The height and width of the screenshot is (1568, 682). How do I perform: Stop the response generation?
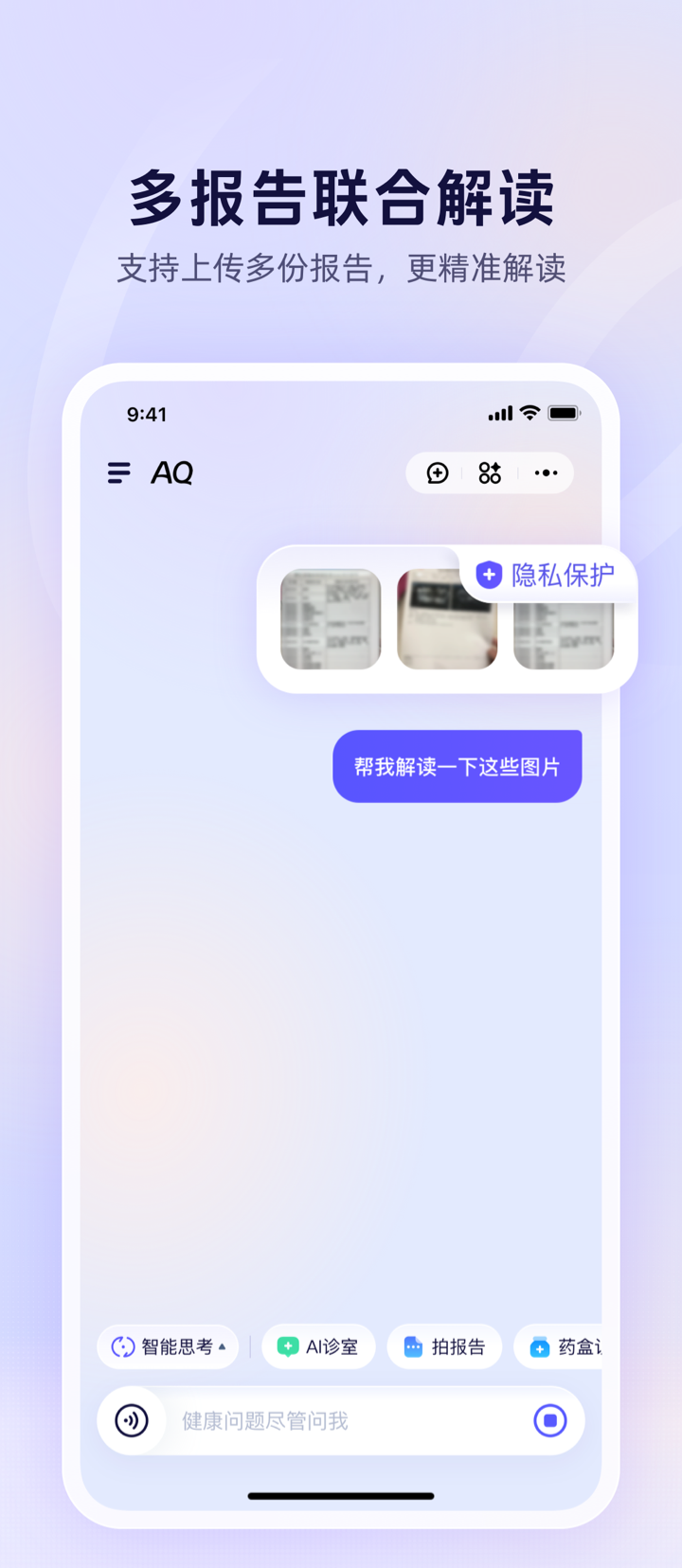549,1420
